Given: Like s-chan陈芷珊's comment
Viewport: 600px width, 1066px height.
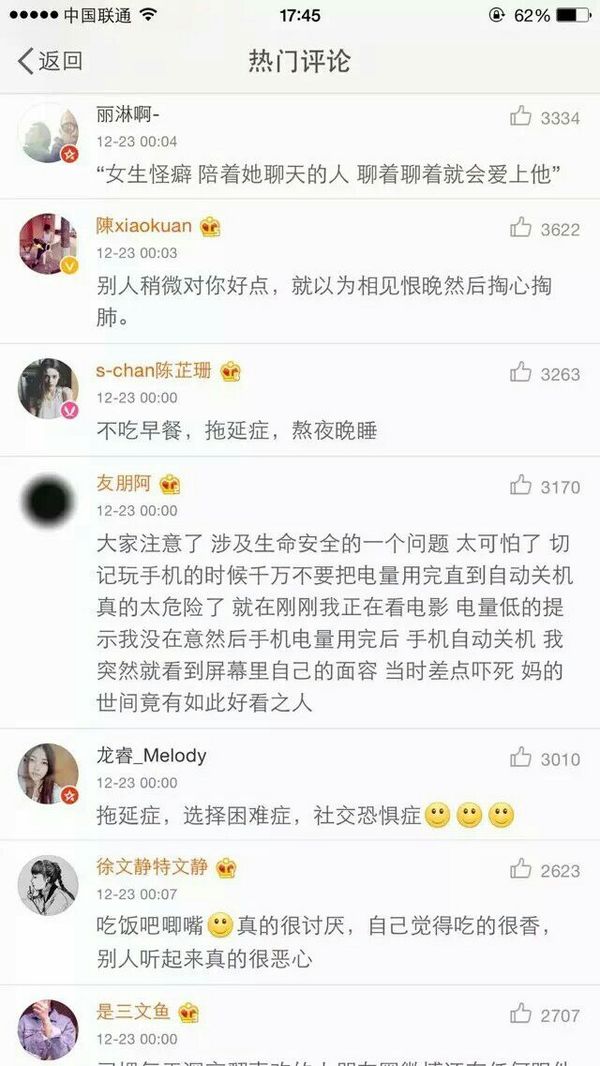Looking at the screenshot, I should pyautogui.click(x=521, y=373).
